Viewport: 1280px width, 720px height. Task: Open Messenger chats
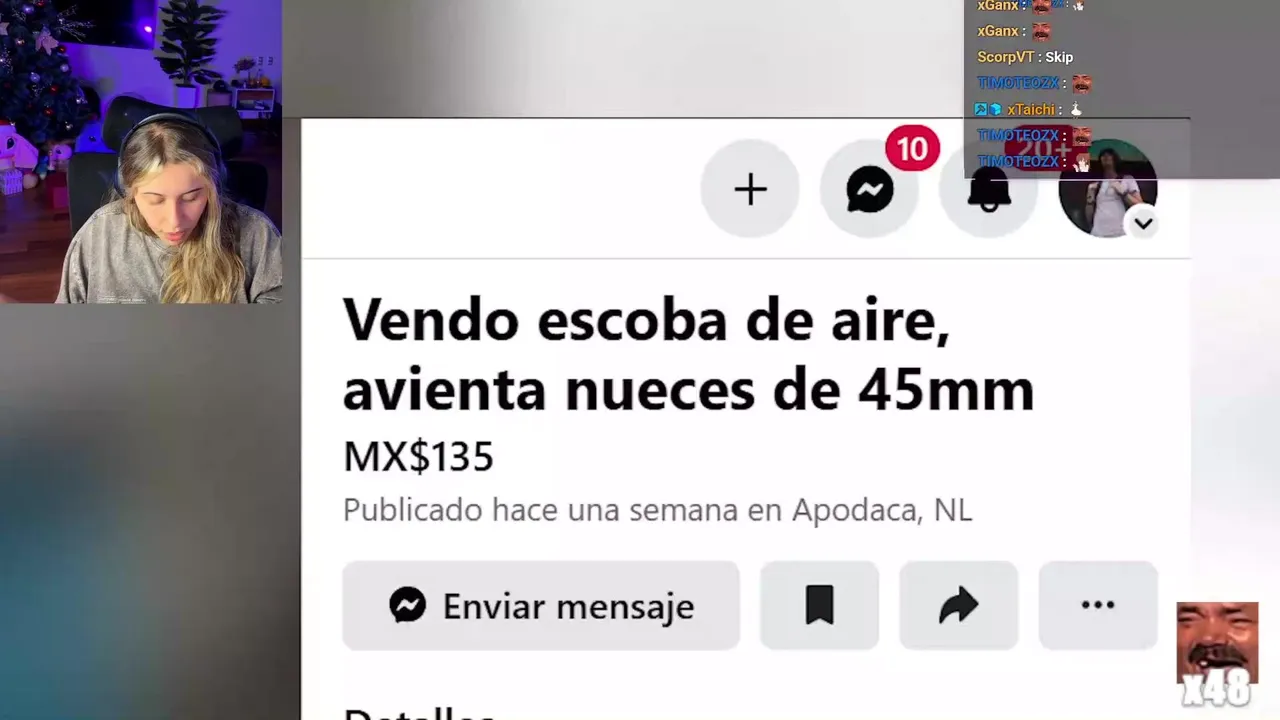[x=869, y=190]
